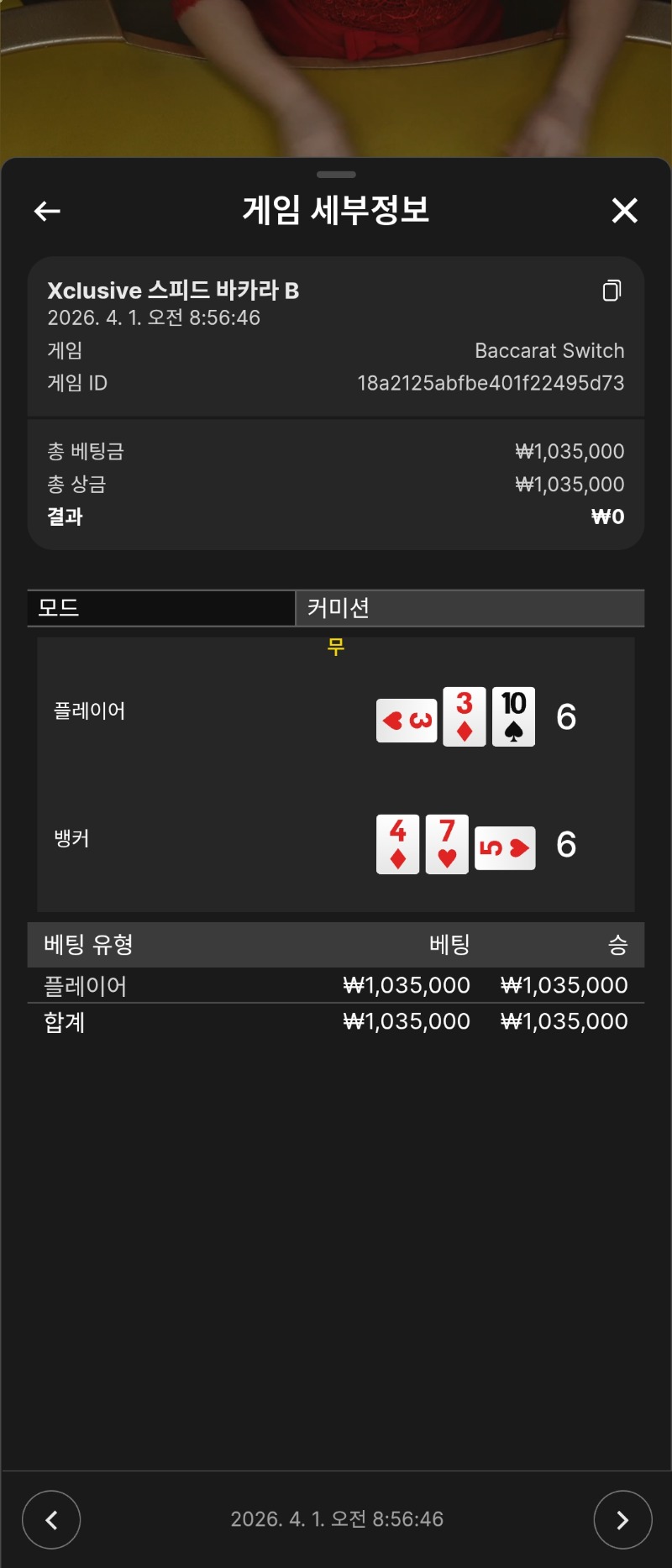Screen dimensions: 672x1568
Task: Close the game details panel
Action: [x=624, y=210]
